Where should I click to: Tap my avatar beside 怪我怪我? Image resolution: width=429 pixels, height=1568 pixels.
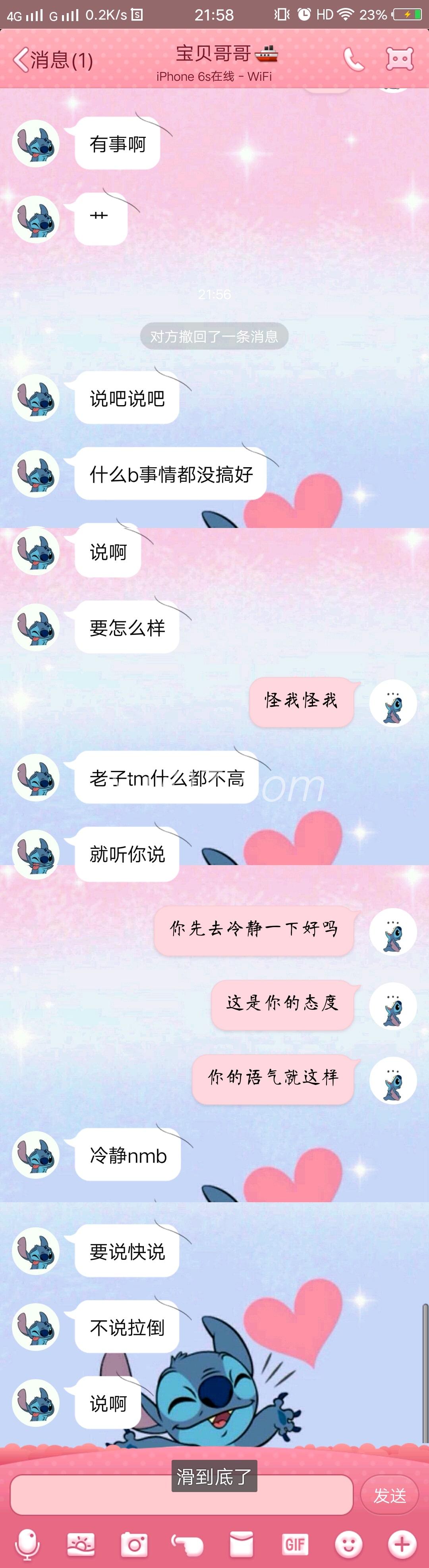(392, 703)
